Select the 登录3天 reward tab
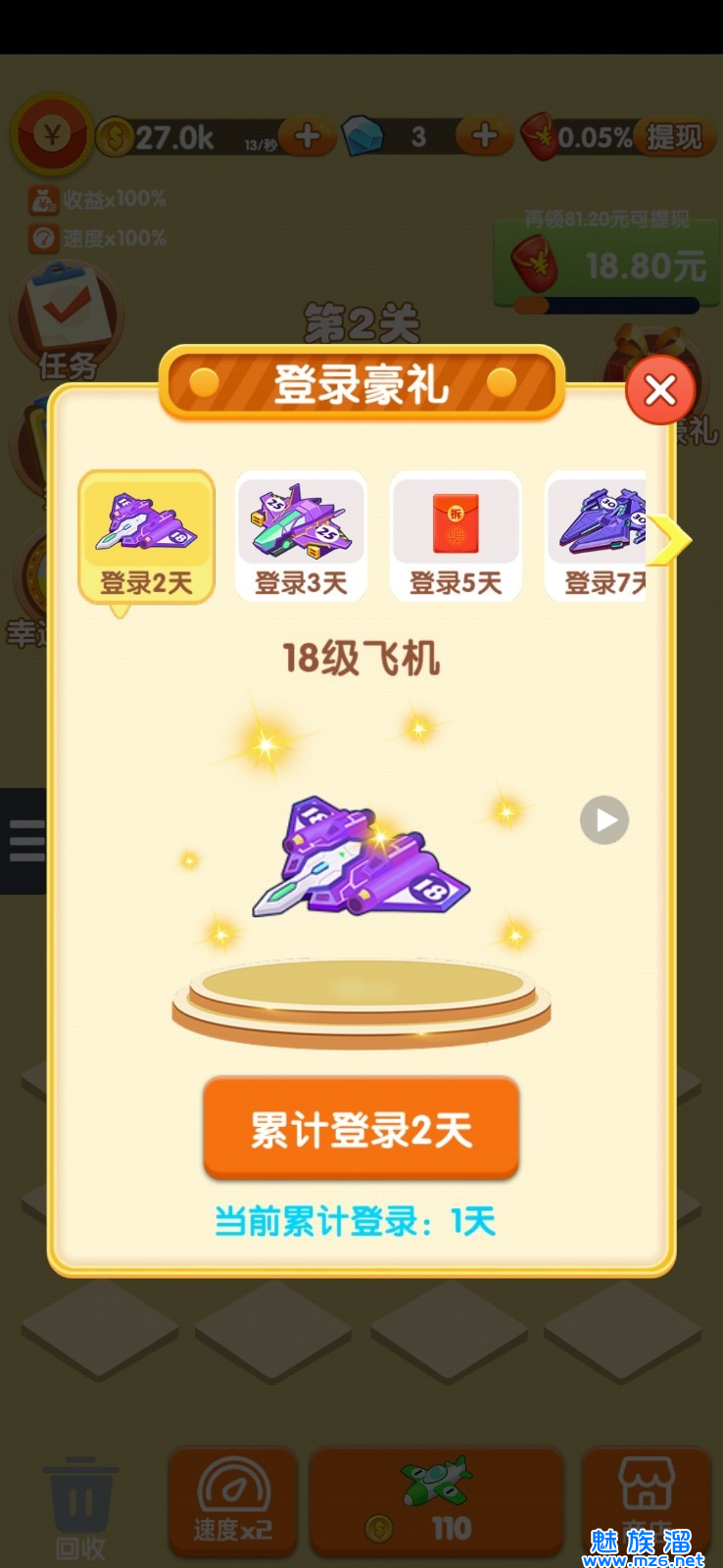 (x=301, y=537)
